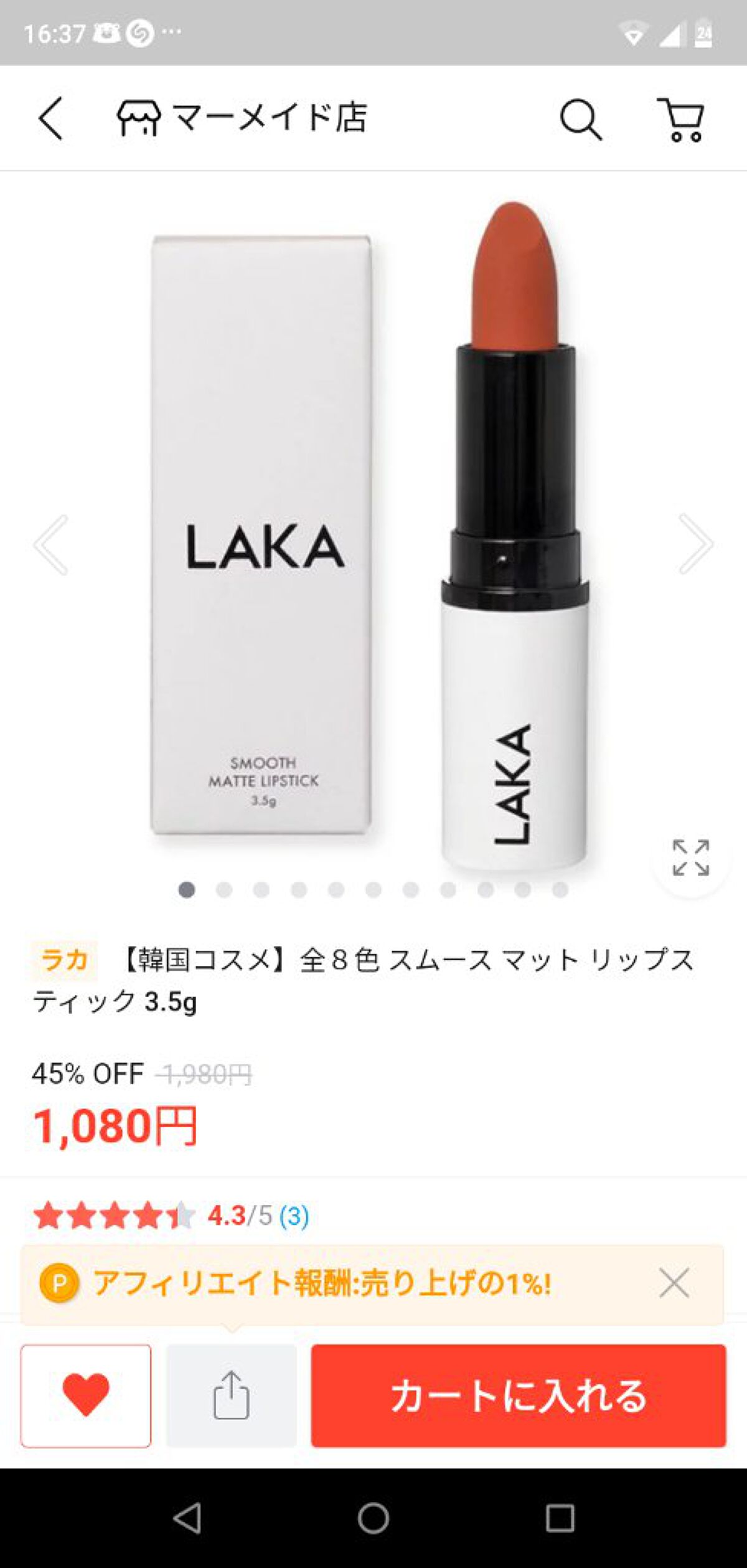Tap the ラカ brand tag

tap(64, 959)
